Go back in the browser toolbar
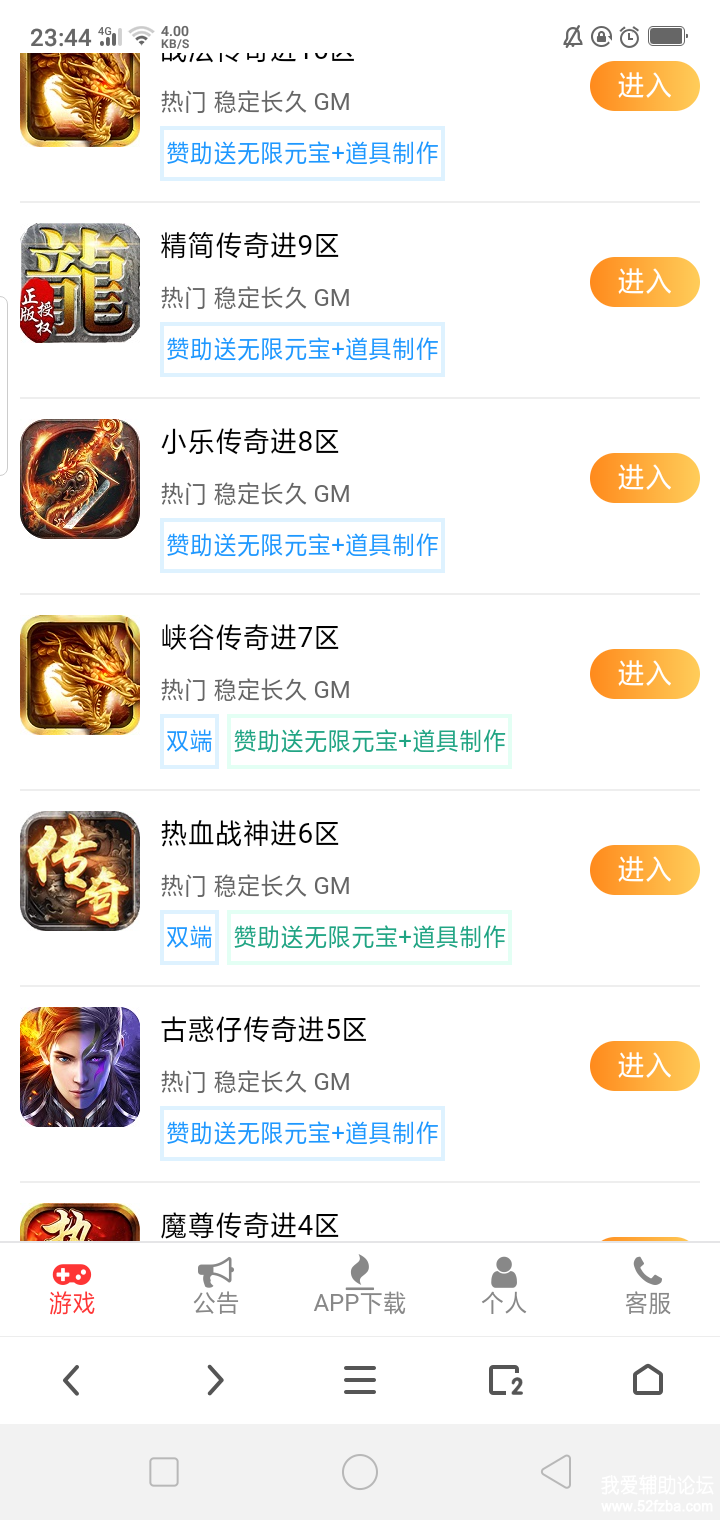This screenshot has width=720, height=1520. coord(72,1380)
